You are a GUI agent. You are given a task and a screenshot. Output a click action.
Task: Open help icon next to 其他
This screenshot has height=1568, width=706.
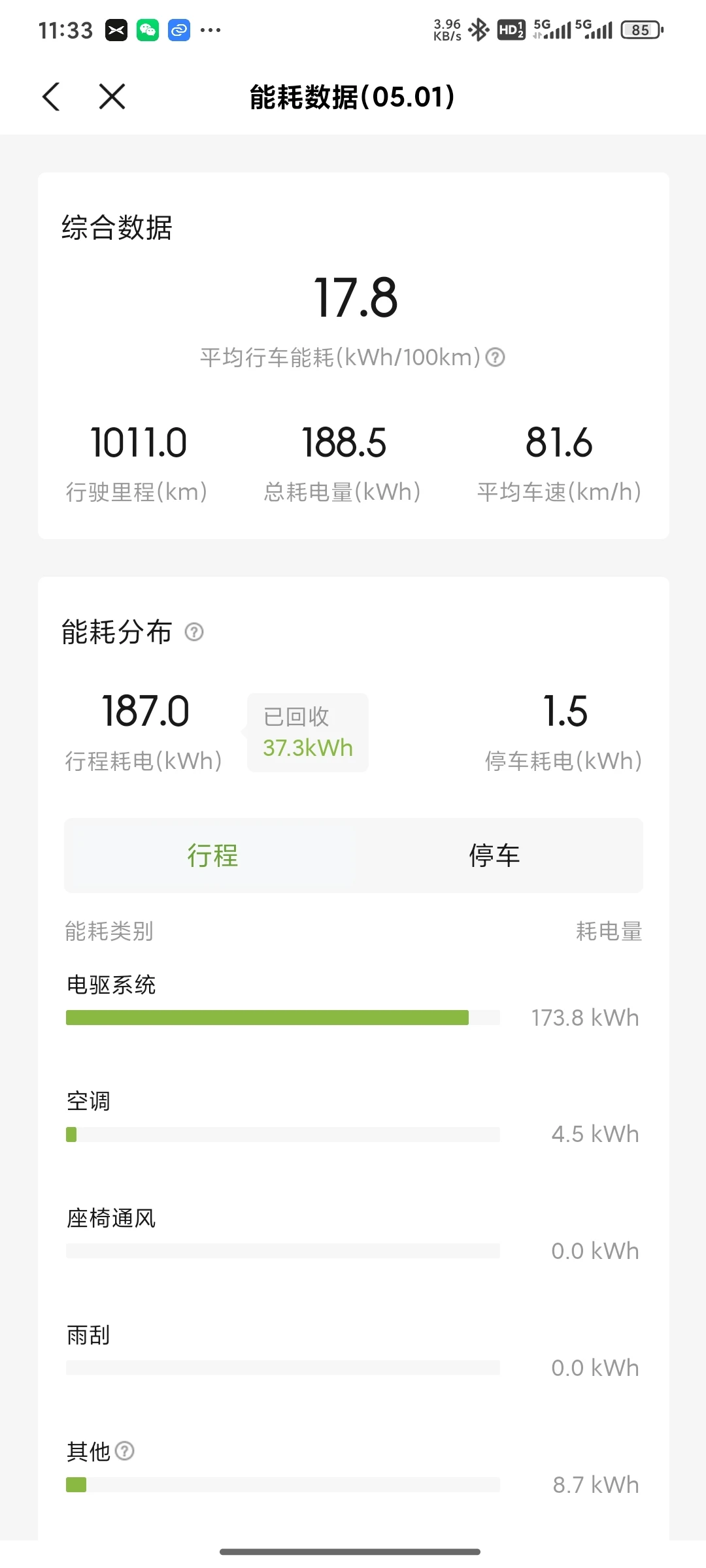(x=125, y=1451)
